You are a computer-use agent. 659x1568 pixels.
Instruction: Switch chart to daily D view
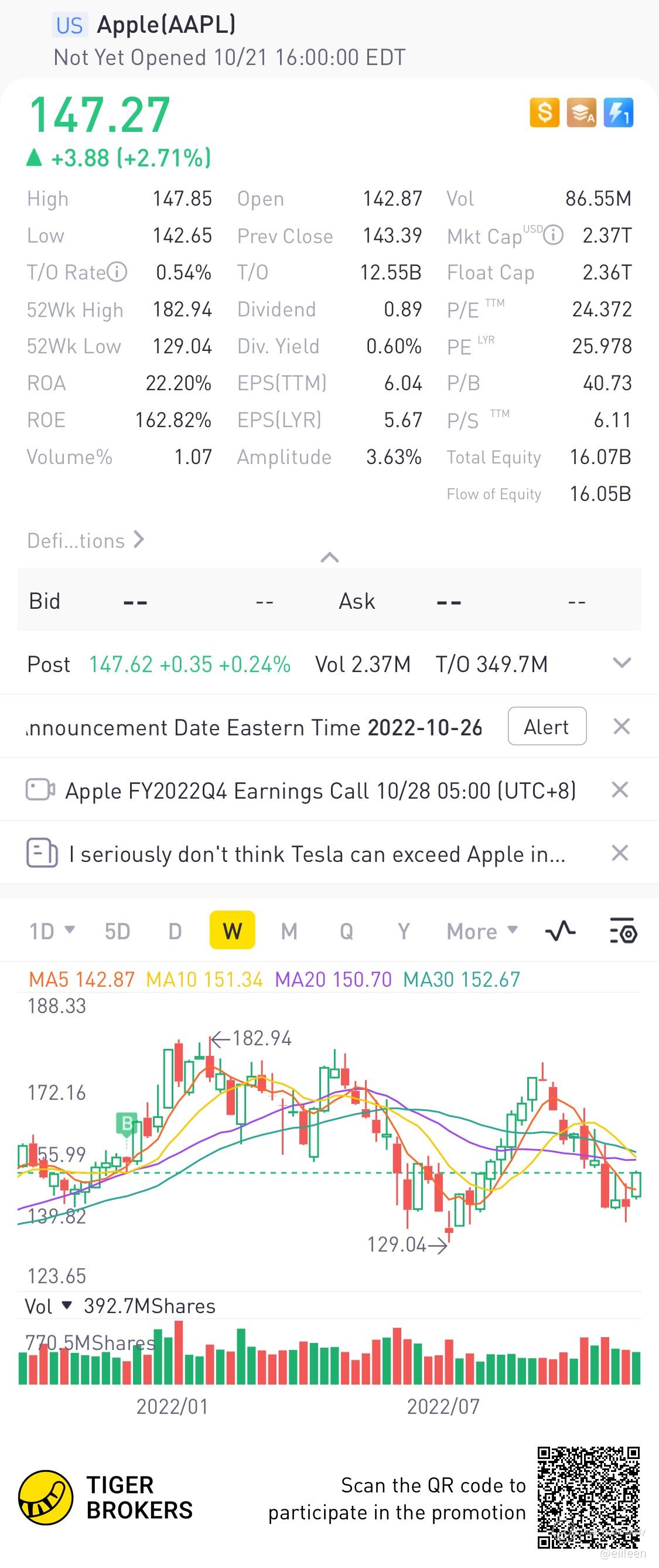coord(175,930)
